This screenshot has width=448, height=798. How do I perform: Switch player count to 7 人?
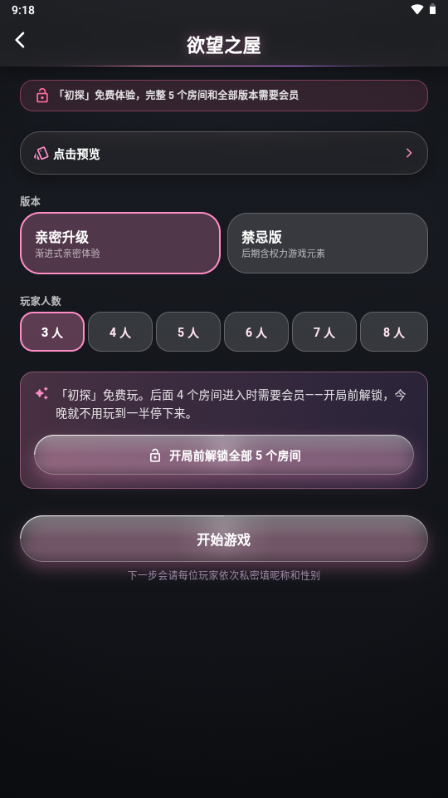[324, 332]
